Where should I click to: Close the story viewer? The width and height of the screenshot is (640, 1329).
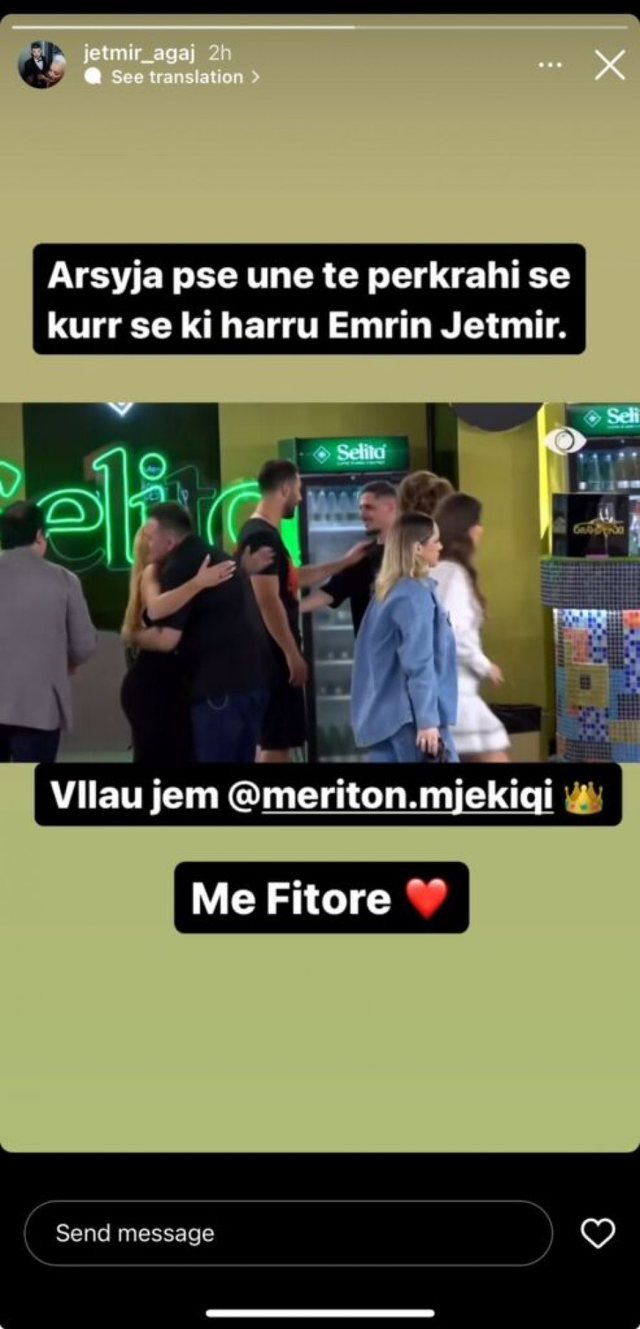point(609,65)
